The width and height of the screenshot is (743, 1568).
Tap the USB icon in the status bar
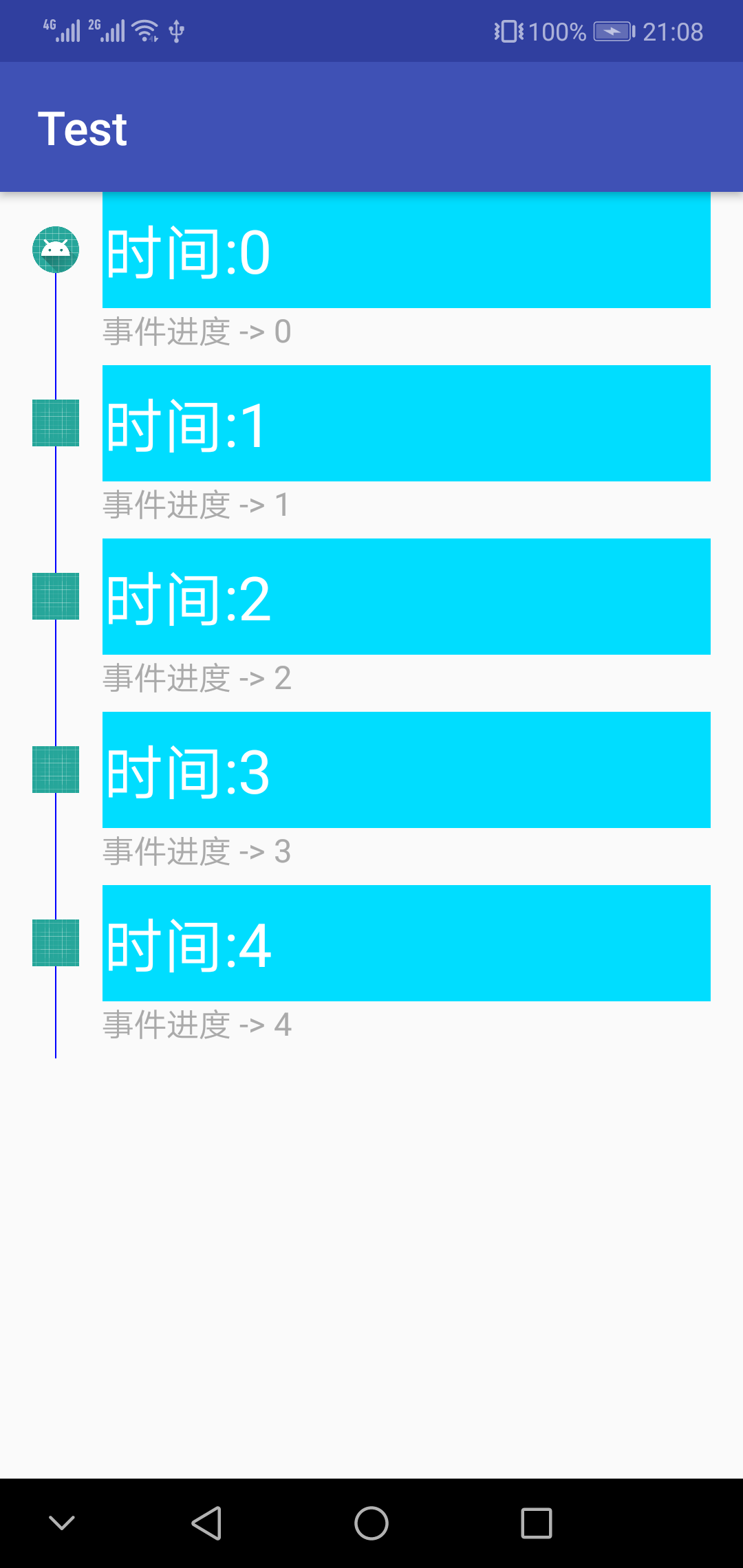(x=177, y=30)
